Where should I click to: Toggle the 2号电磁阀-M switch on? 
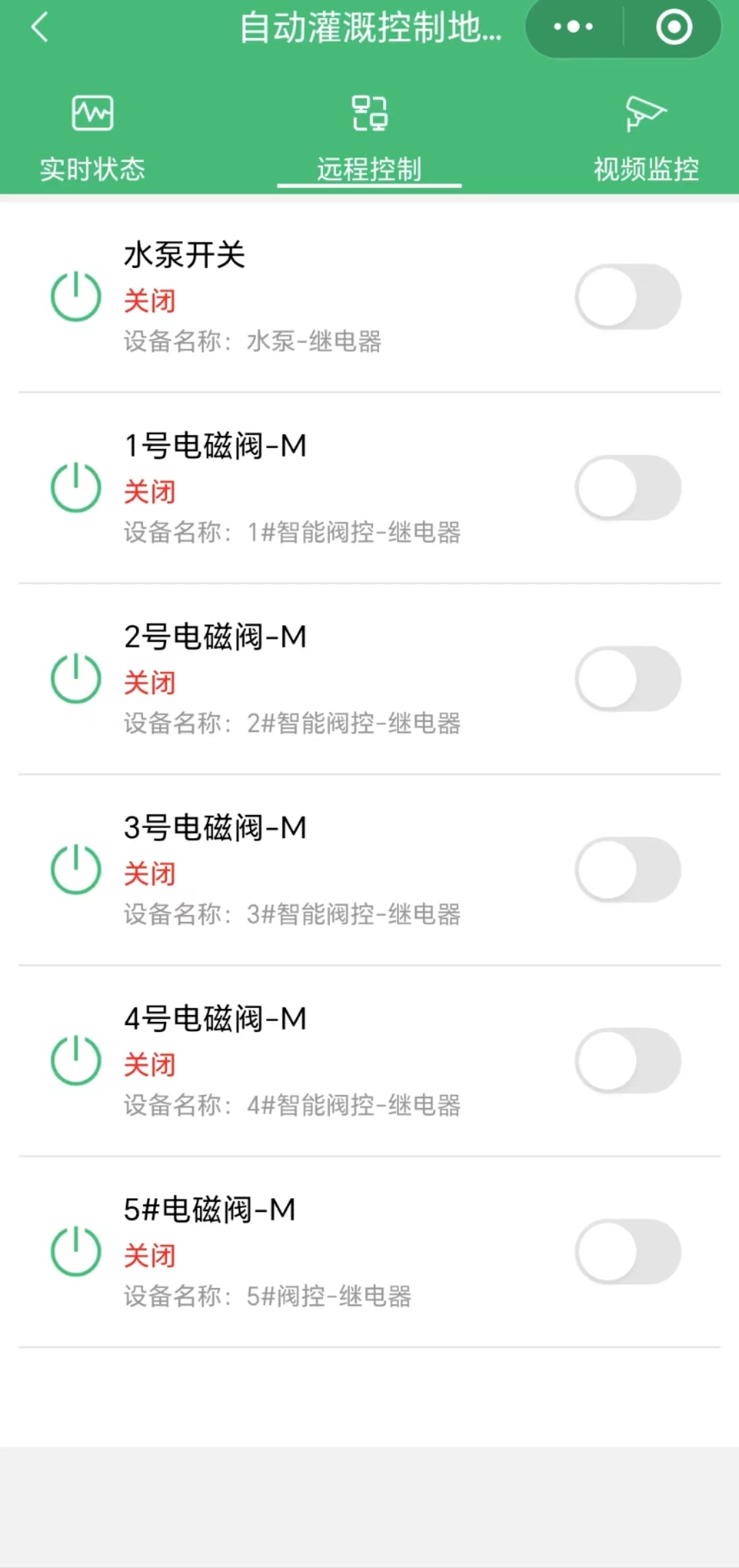click(x=628, y=679)
